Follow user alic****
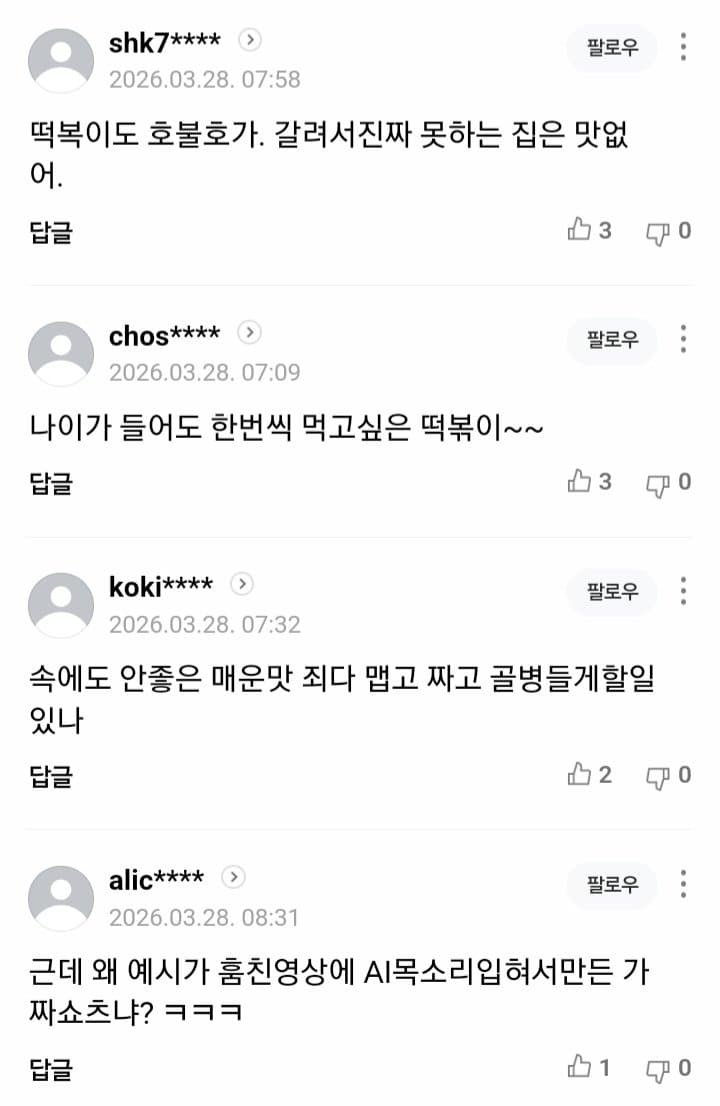The image size is (720, 1106). [612, 884]
